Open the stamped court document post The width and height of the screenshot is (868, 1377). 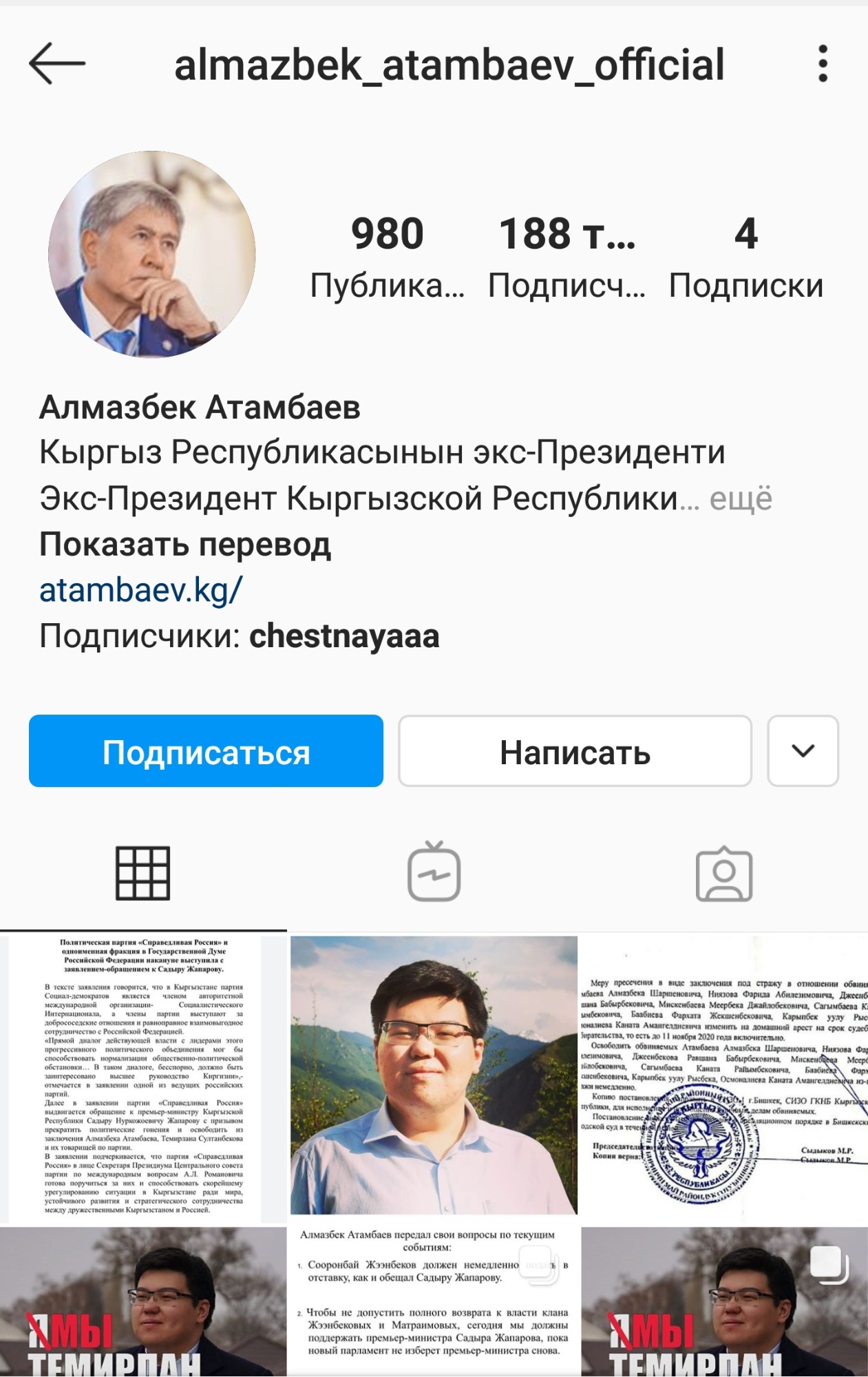coord(724,1078)
